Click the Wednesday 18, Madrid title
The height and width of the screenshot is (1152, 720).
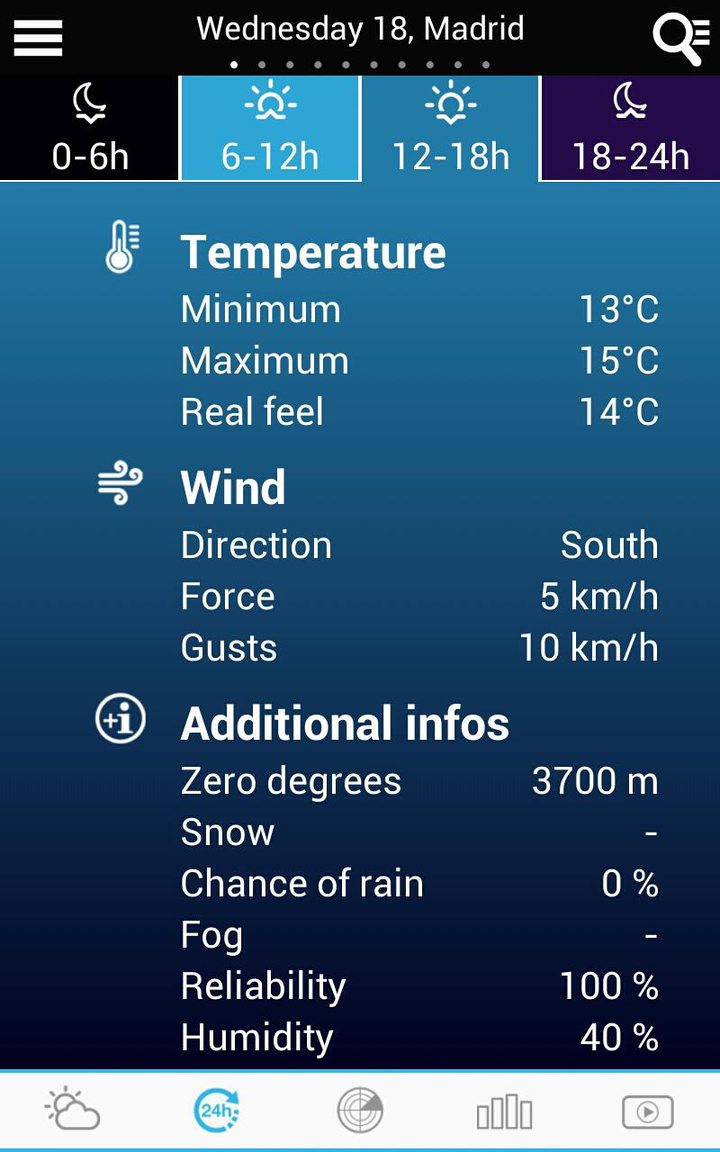(360, 30)
